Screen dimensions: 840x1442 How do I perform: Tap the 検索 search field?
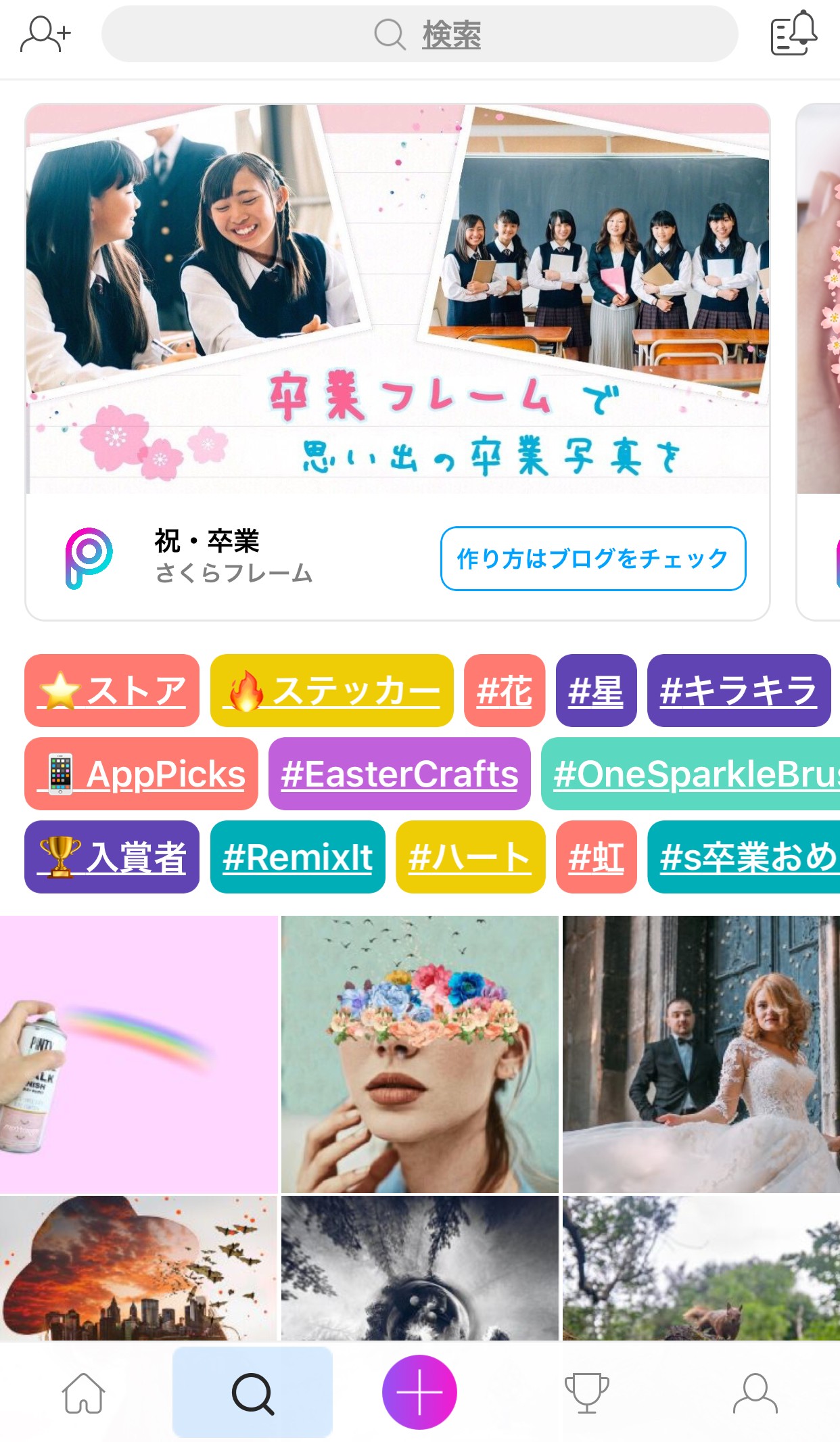coord(419,34)
